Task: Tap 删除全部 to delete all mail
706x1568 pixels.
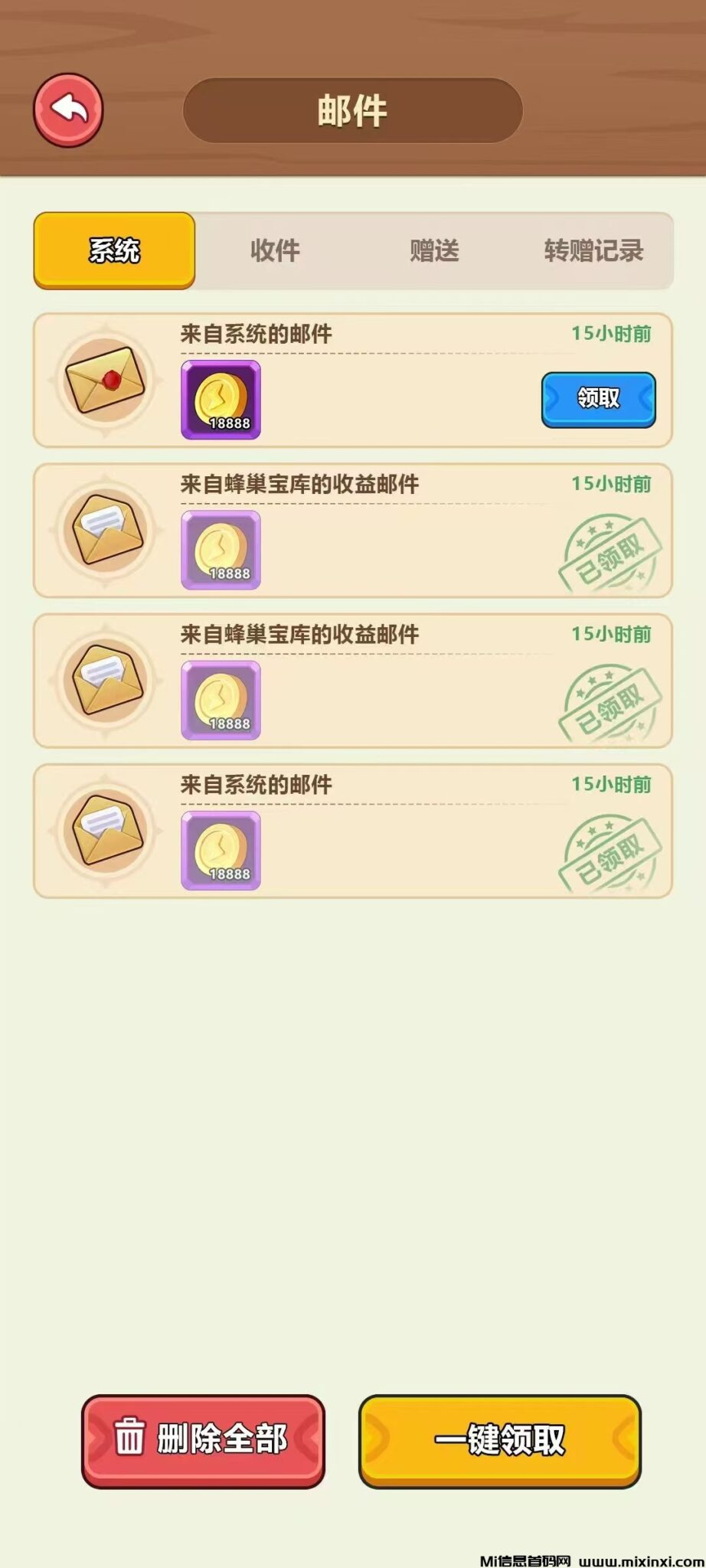Action: click(203, 1440)
